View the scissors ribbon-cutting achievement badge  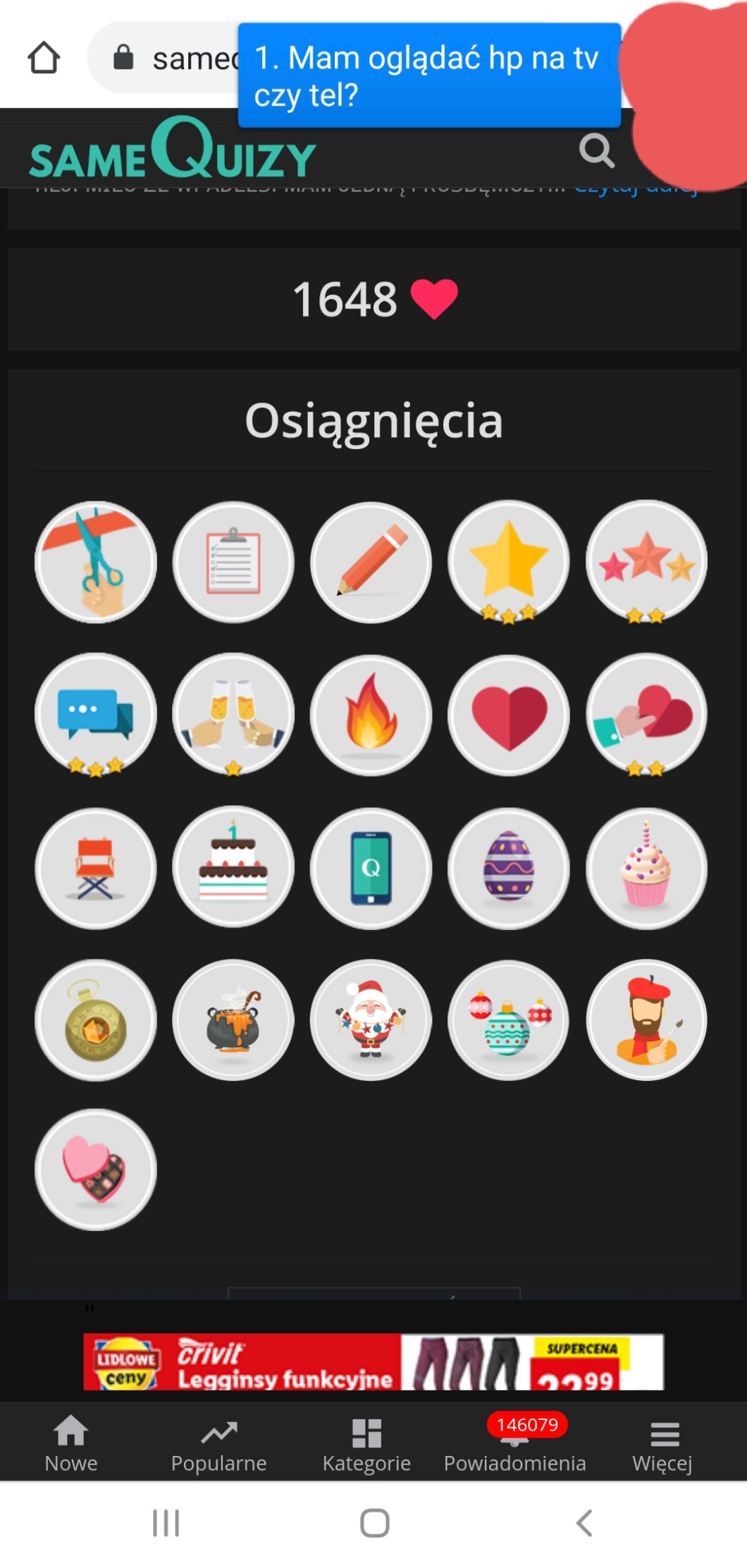[x=96, y=562]
